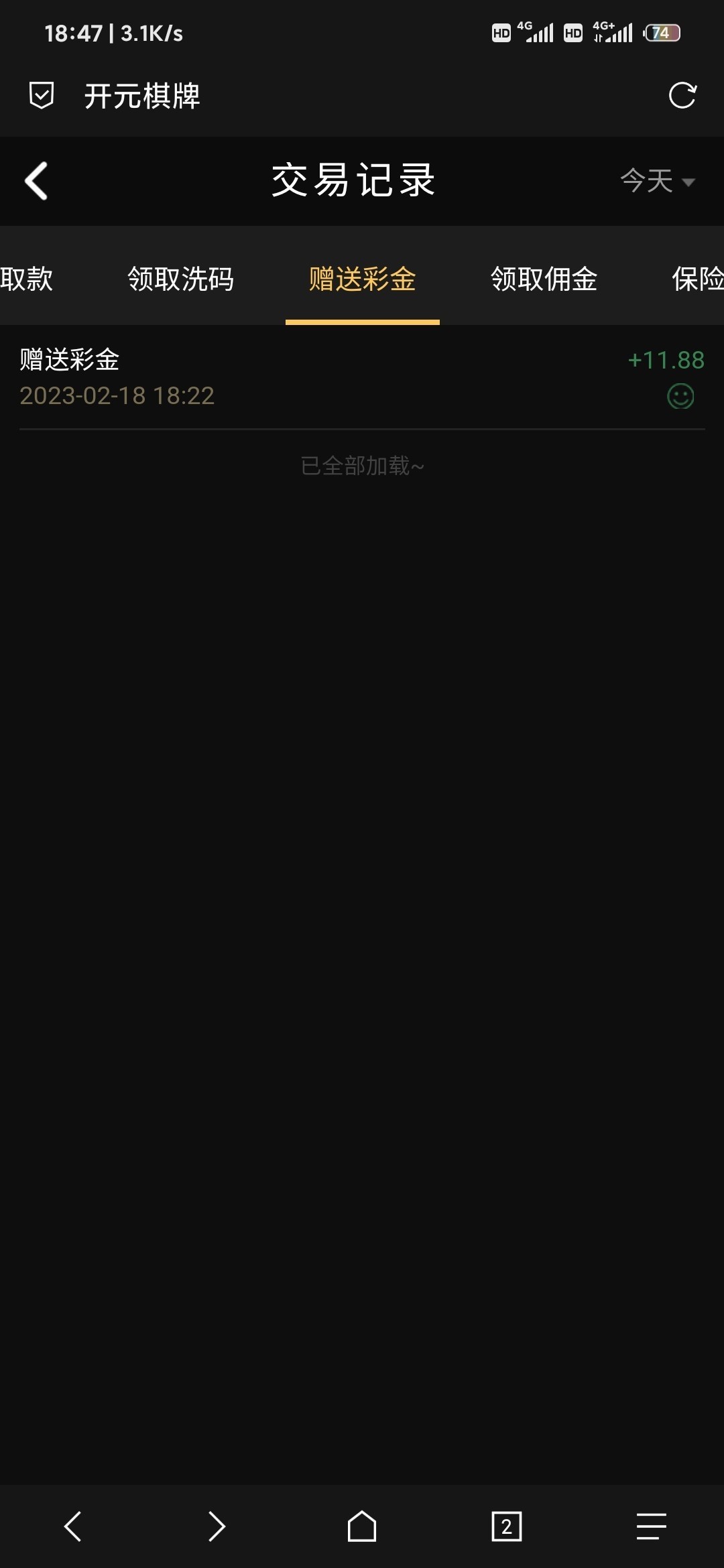Open the 今天 date filter dropdown

(657, 181)
